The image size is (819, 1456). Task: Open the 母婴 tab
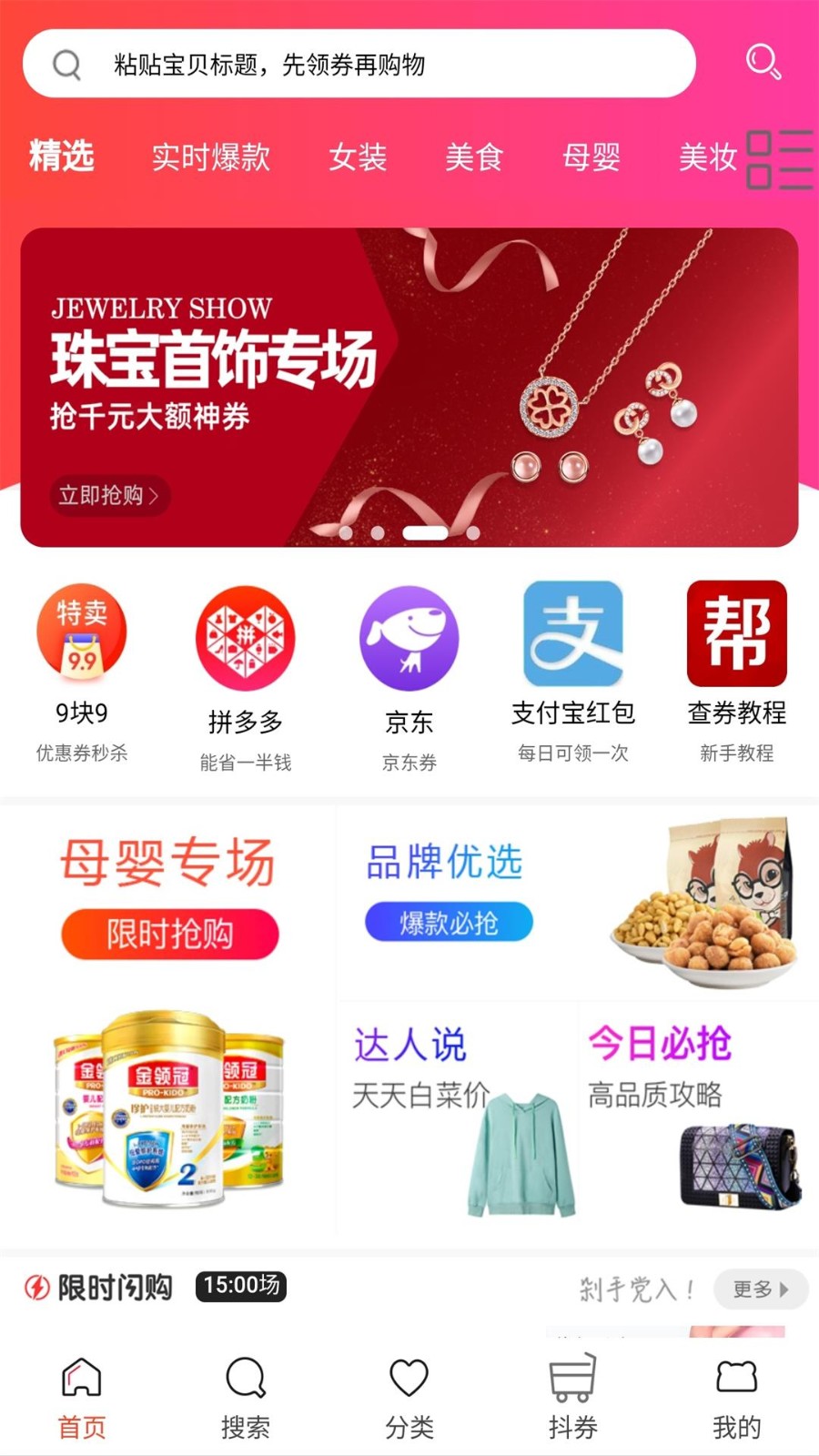tap(591, 158)
